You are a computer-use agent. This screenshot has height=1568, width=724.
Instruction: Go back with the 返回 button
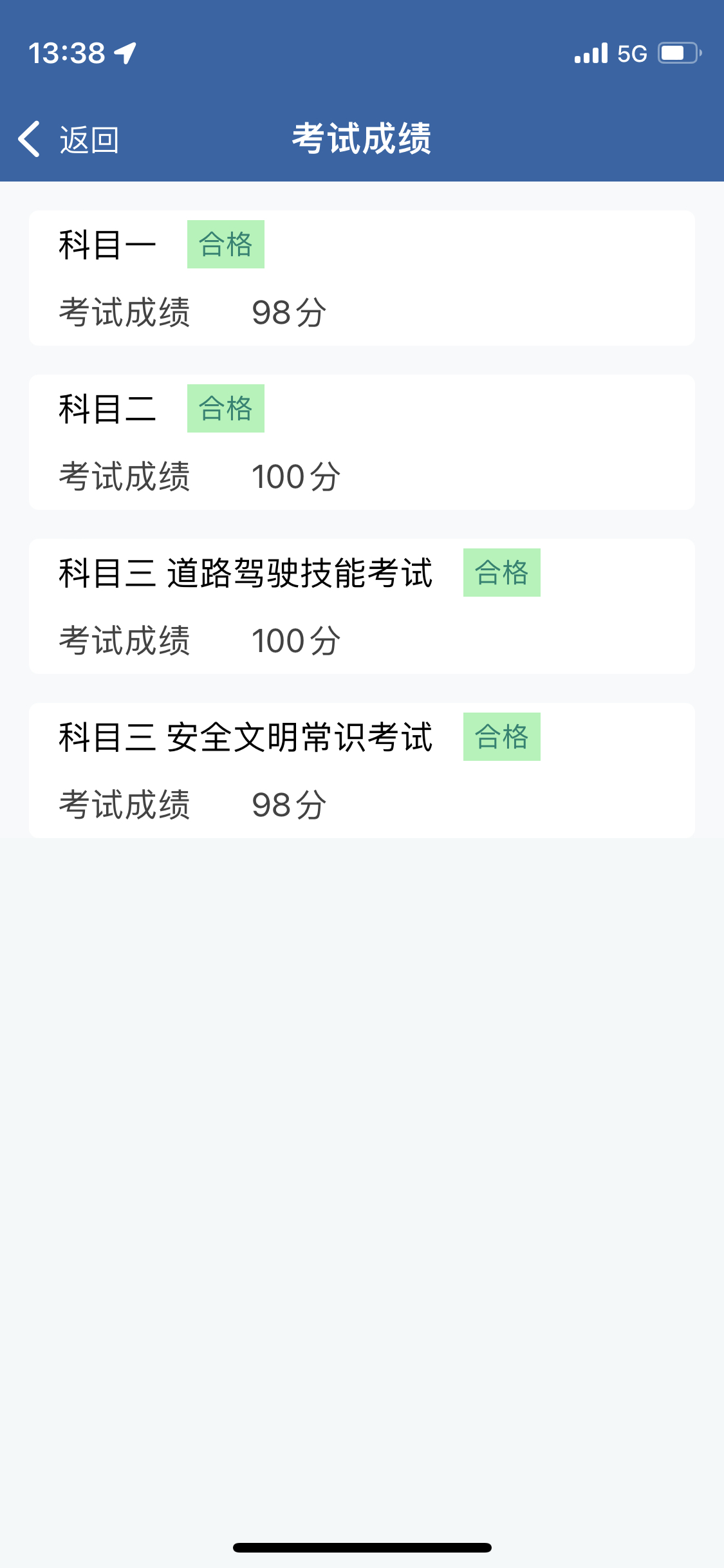click(x=70, y=139)
